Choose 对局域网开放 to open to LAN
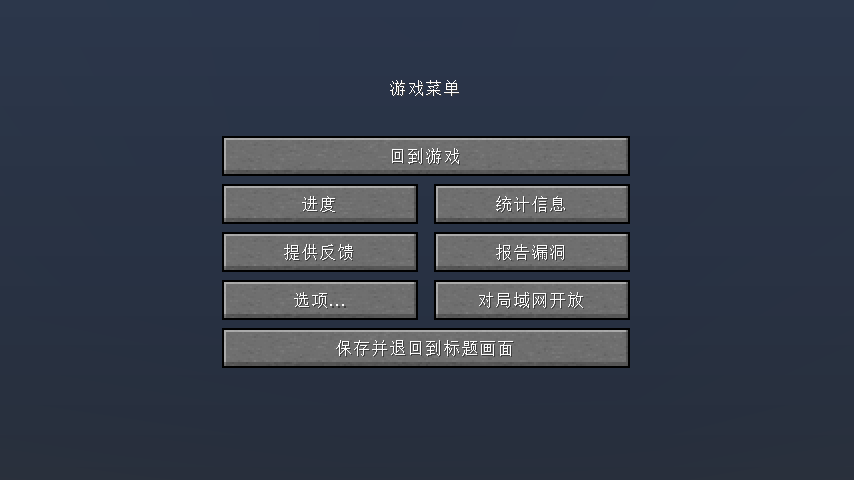The width and height of the screenshot is (854, 480). pyautogui.click(x=532, y=300)
